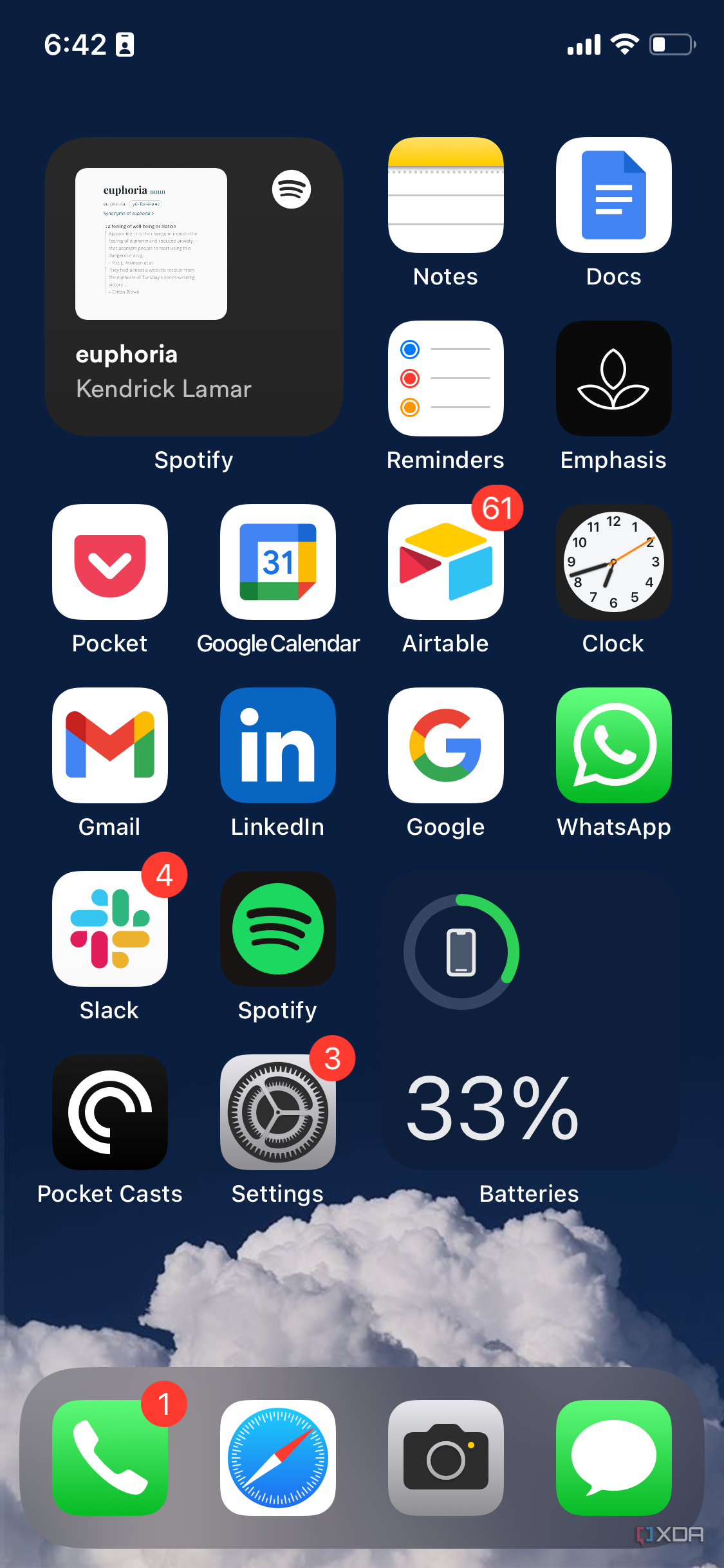Open Slack with 4 unread notifications

click(x=109, y=929)
